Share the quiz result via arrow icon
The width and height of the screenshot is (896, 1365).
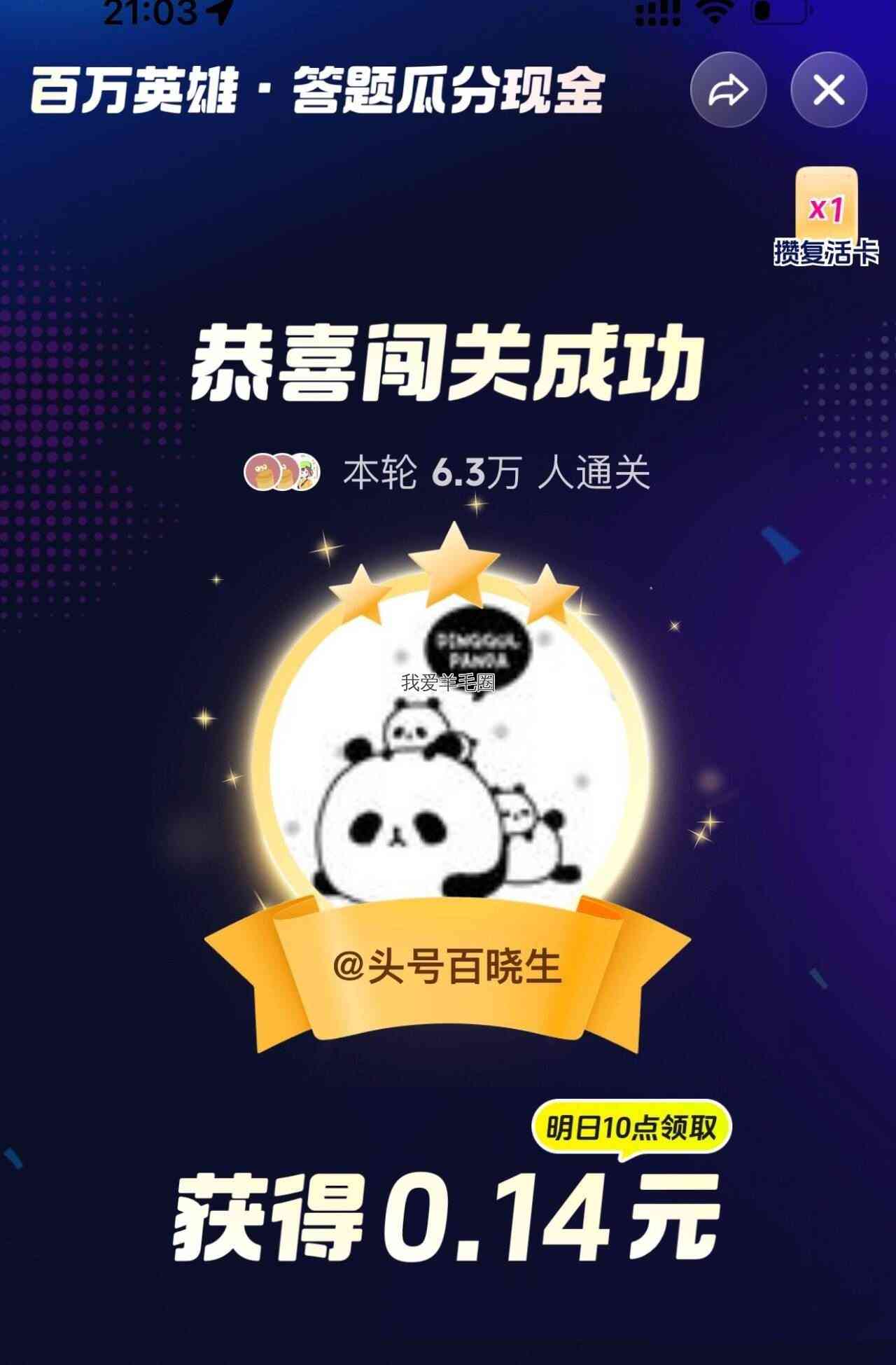click(x=729, y=90)
